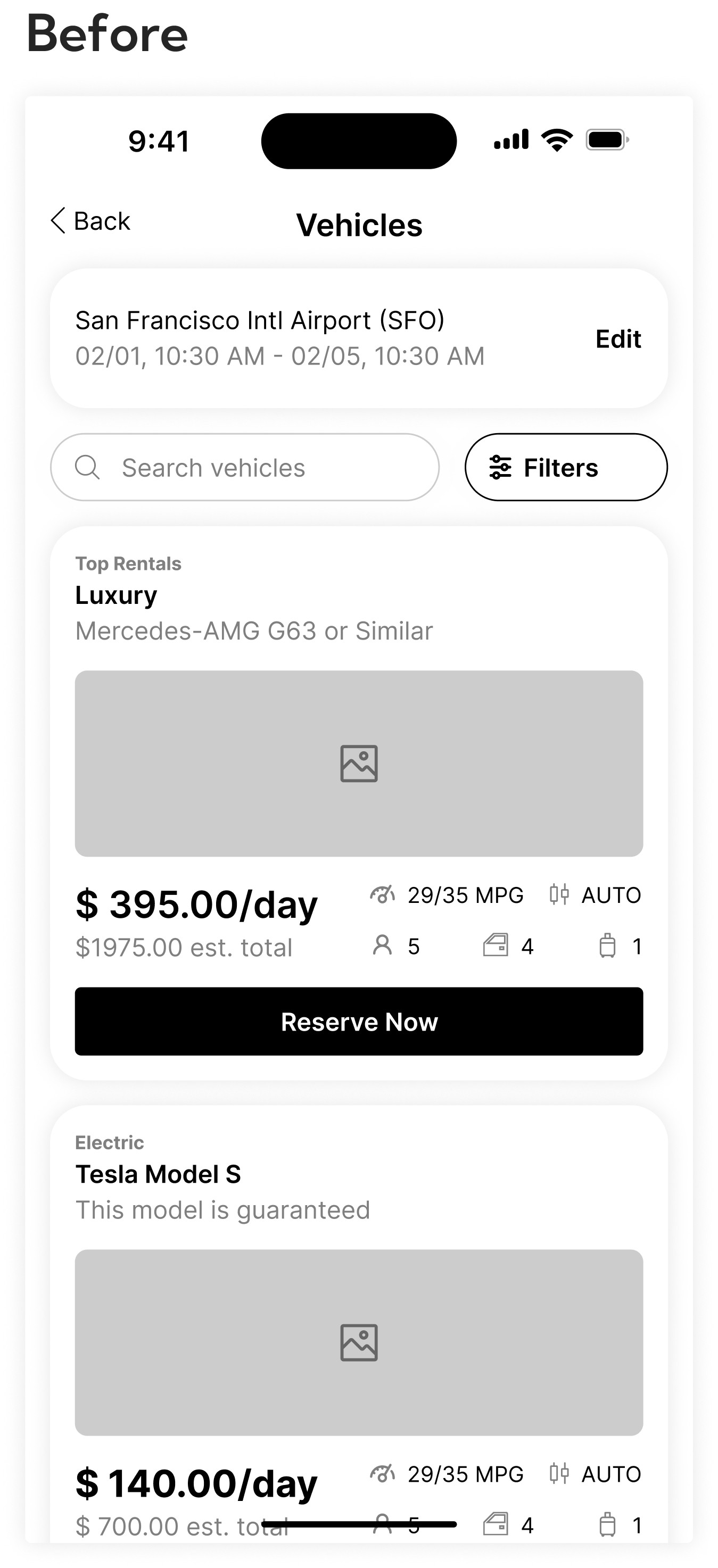This screenshot has width=718, height=1568.
Task: Go back using the Back button
Action: pos(90,221)
